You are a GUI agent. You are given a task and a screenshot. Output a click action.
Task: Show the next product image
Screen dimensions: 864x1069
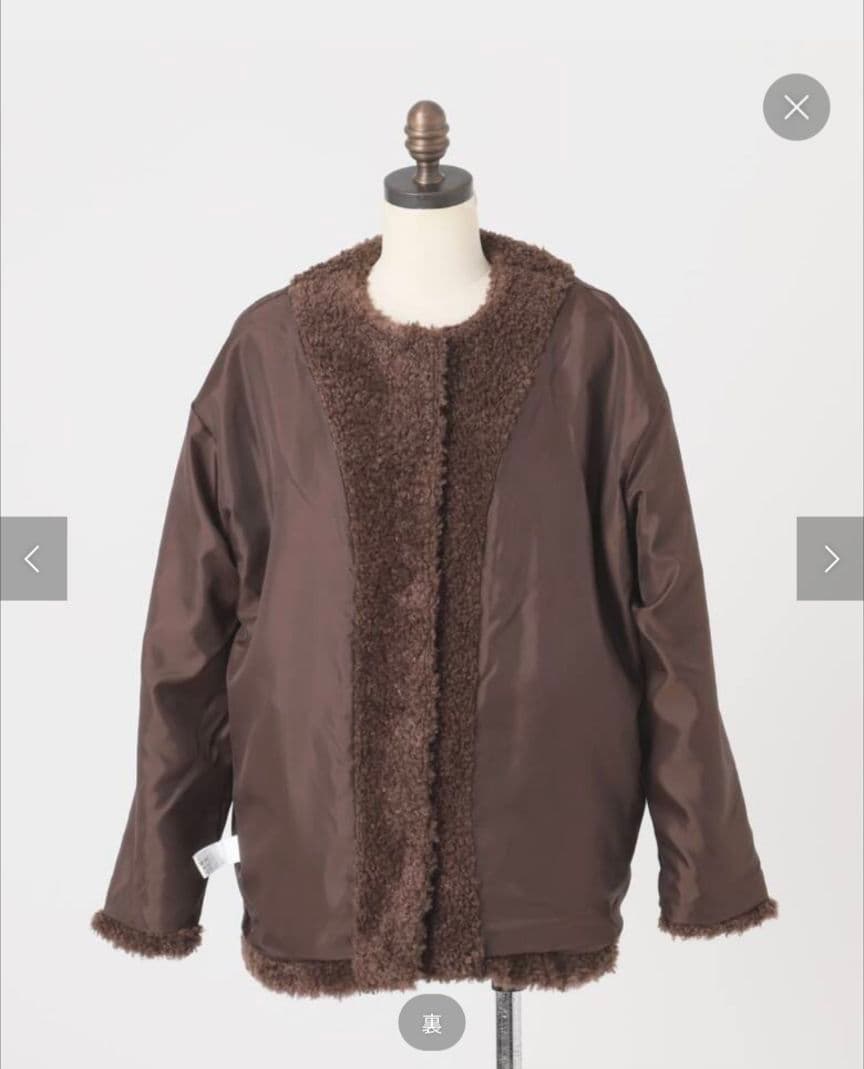click(x=830, y=559)
